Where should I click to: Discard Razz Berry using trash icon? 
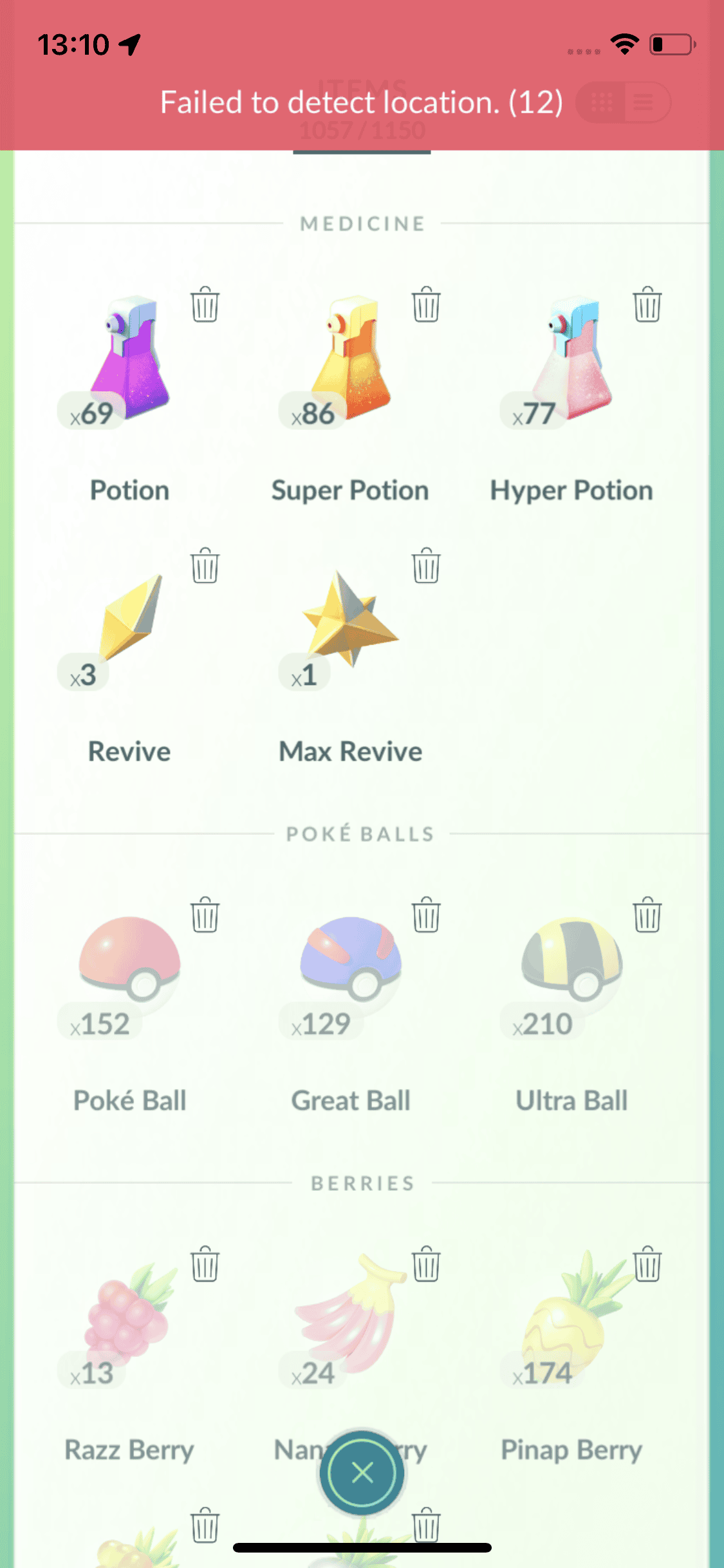[205, 1264]
